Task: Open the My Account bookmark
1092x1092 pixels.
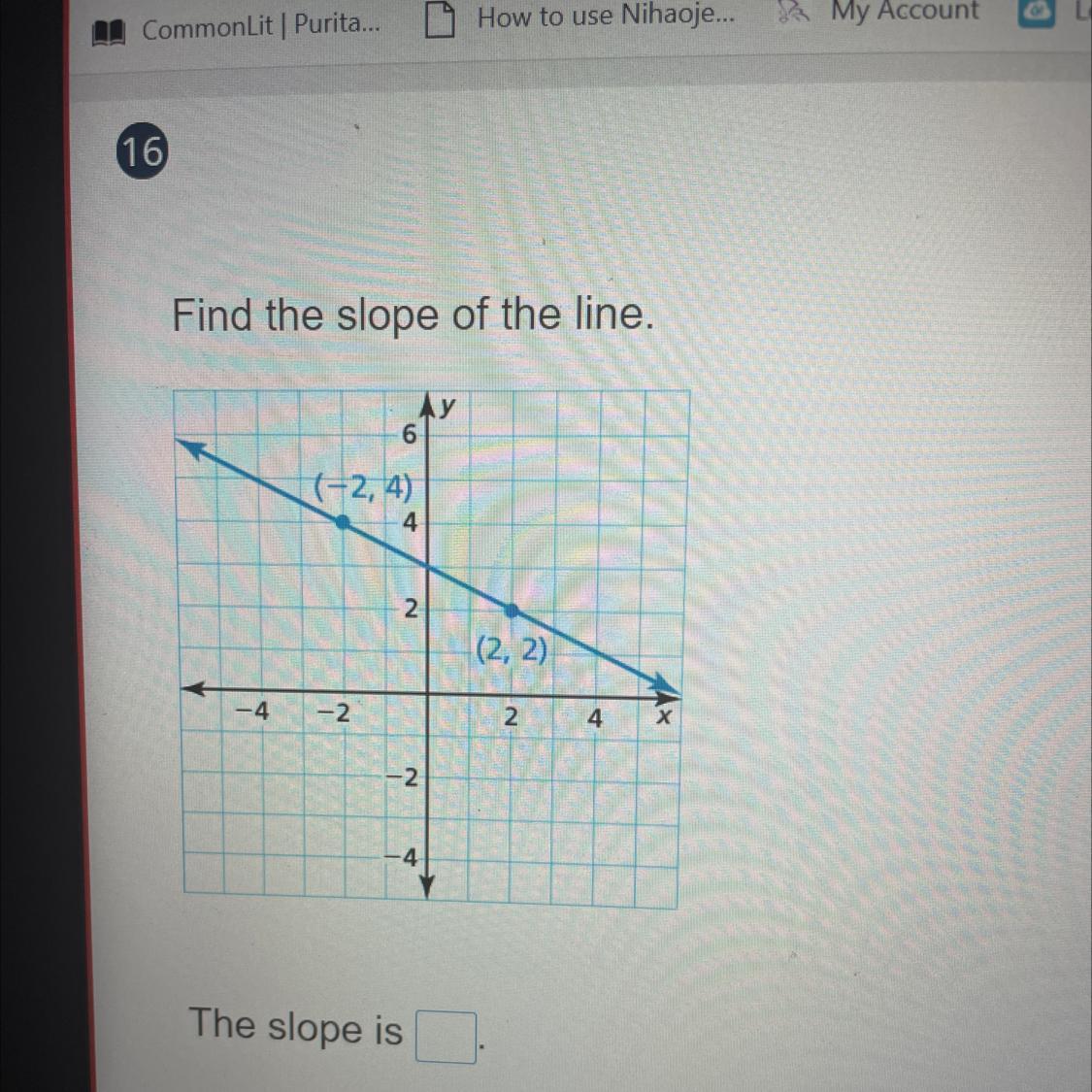Action: (885, 12)
